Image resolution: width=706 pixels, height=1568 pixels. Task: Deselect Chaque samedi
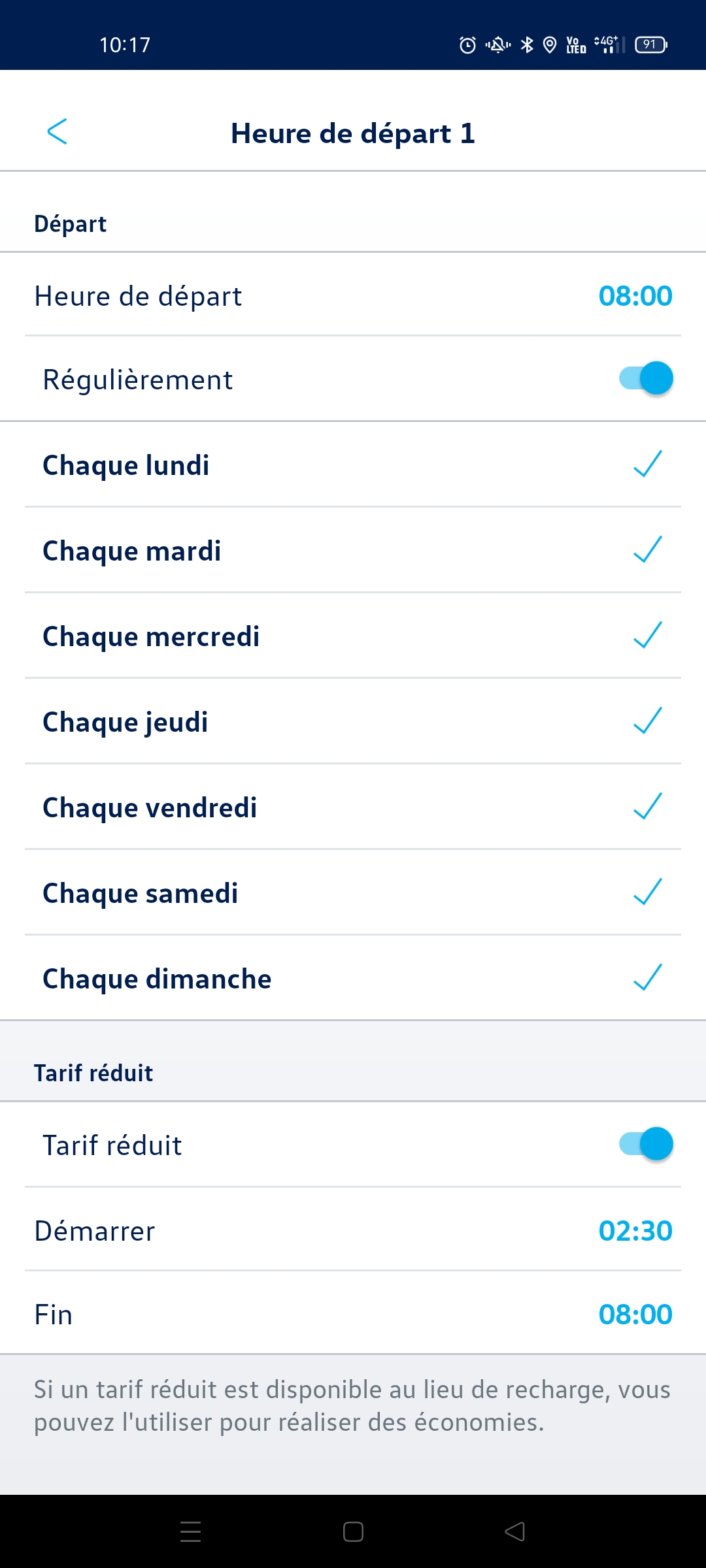(647, 892)
